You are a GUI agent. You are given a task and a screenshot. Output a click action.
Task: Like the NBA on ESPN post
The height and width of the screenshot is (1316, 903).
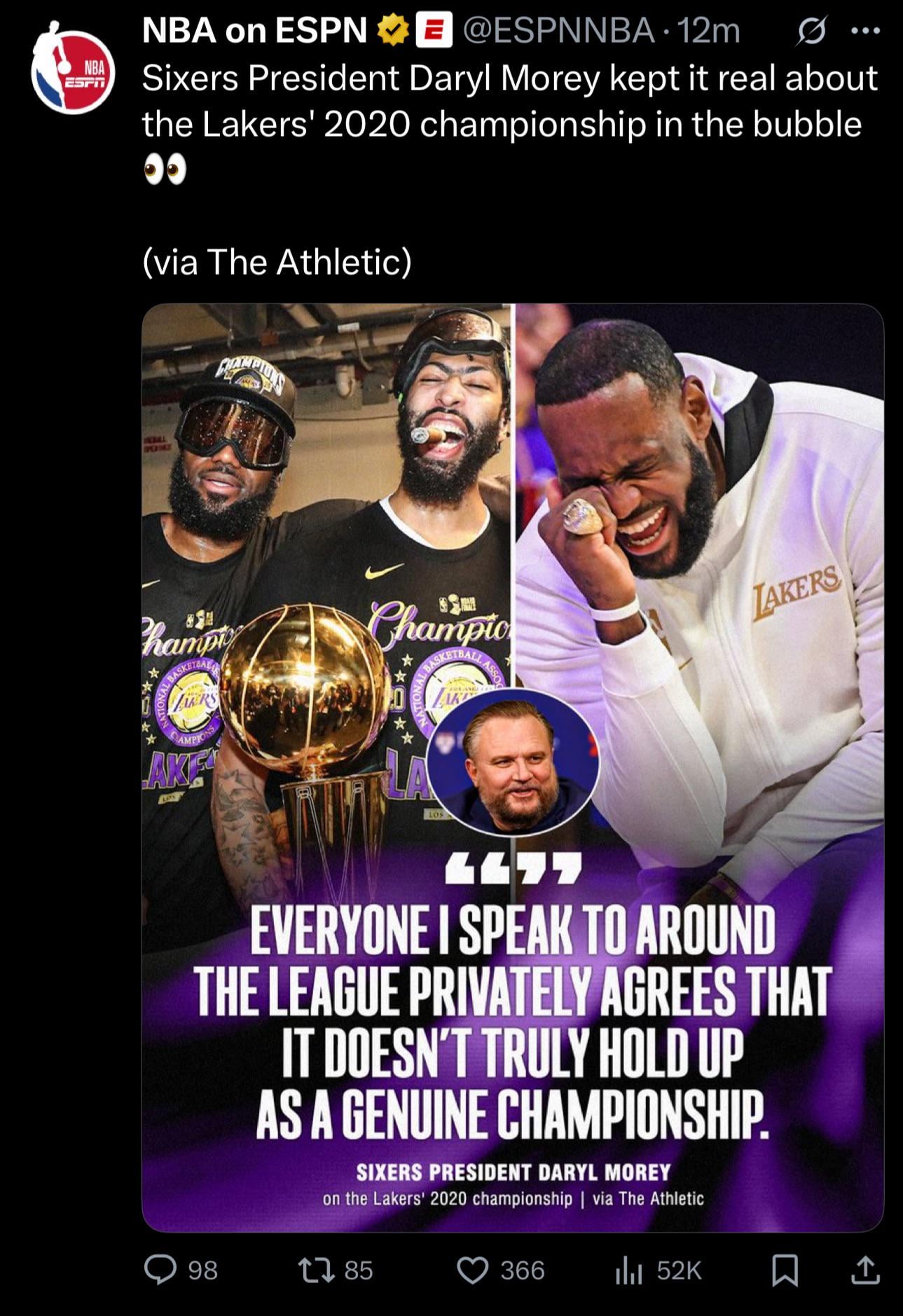coord(473,1270)
